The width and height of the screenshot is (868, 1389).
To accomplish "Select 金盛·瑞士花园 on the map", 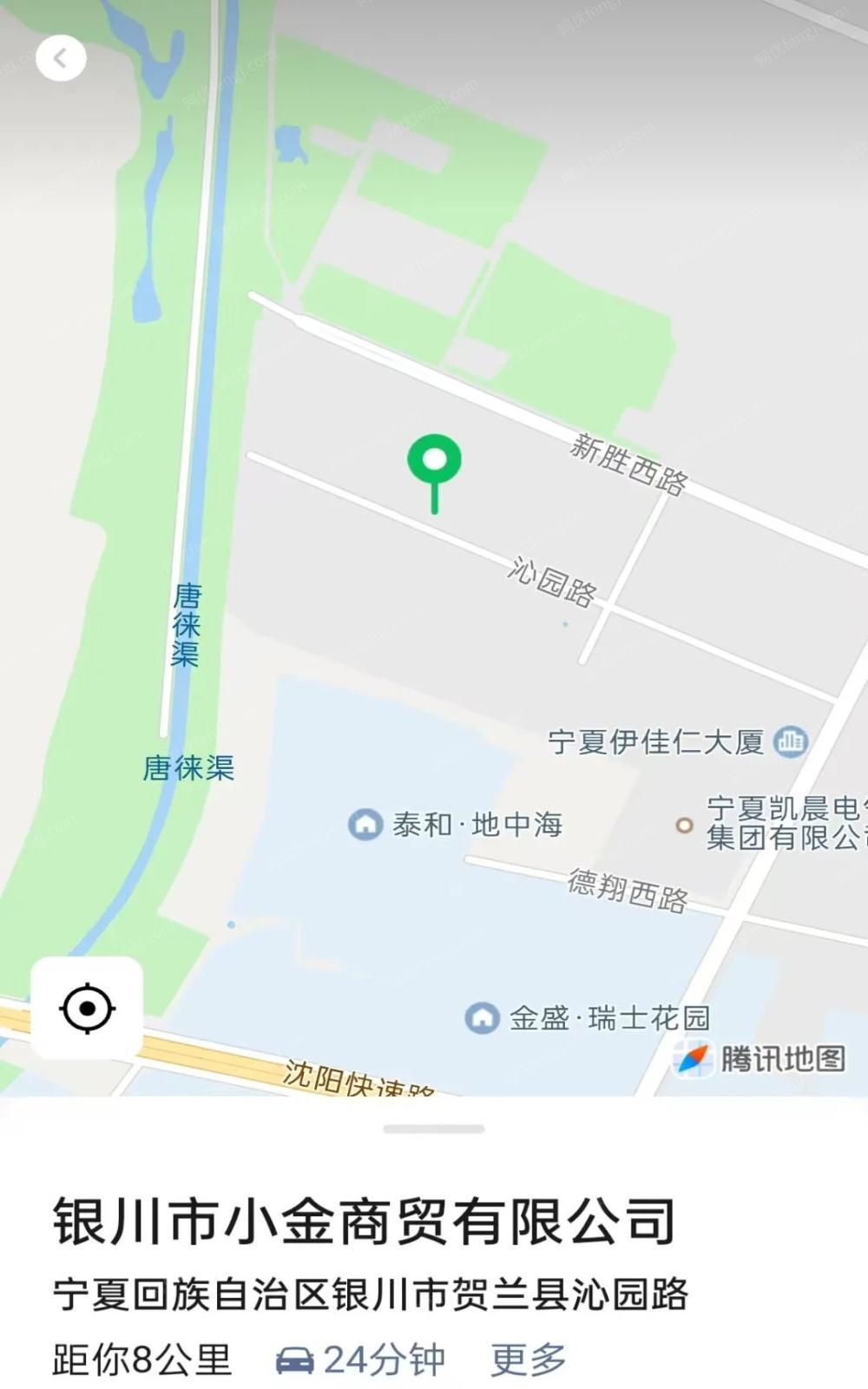I will pos(588,1017).
